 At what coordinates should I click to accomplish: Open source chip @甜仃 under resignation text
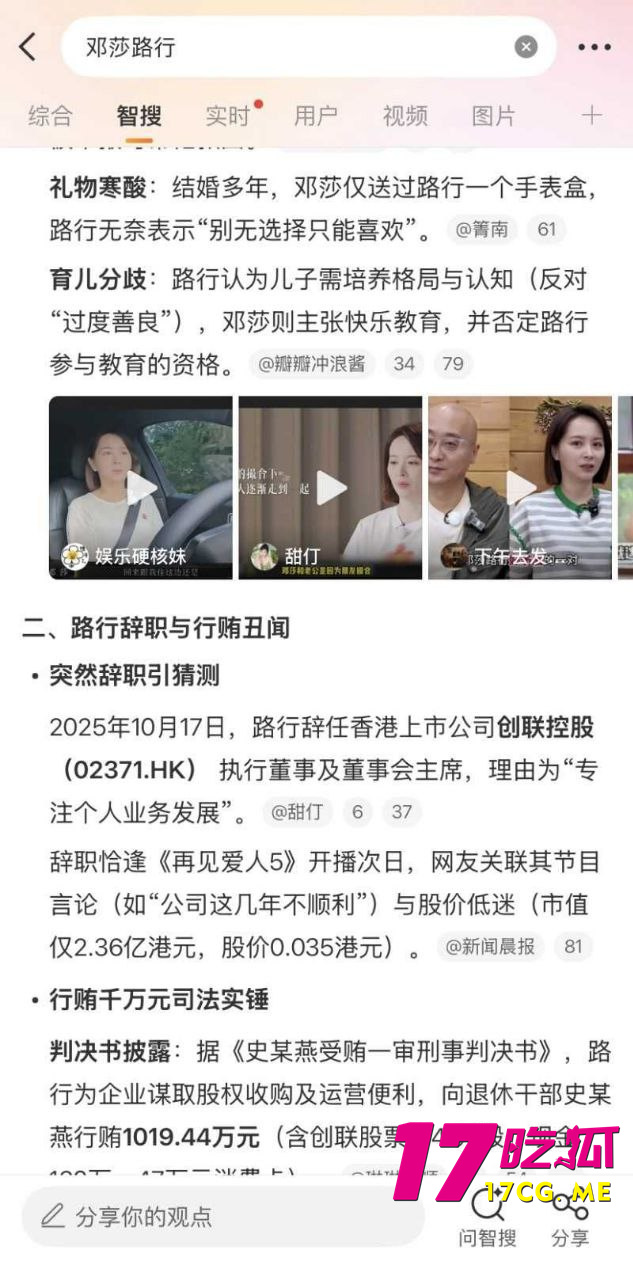pos(298,811)
